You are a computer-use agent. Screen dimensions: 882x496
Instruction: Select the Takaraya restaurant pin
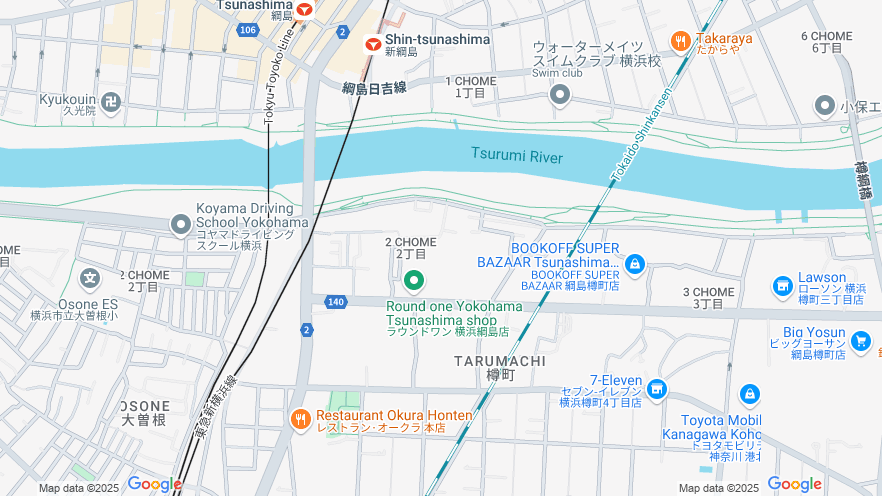681,41
